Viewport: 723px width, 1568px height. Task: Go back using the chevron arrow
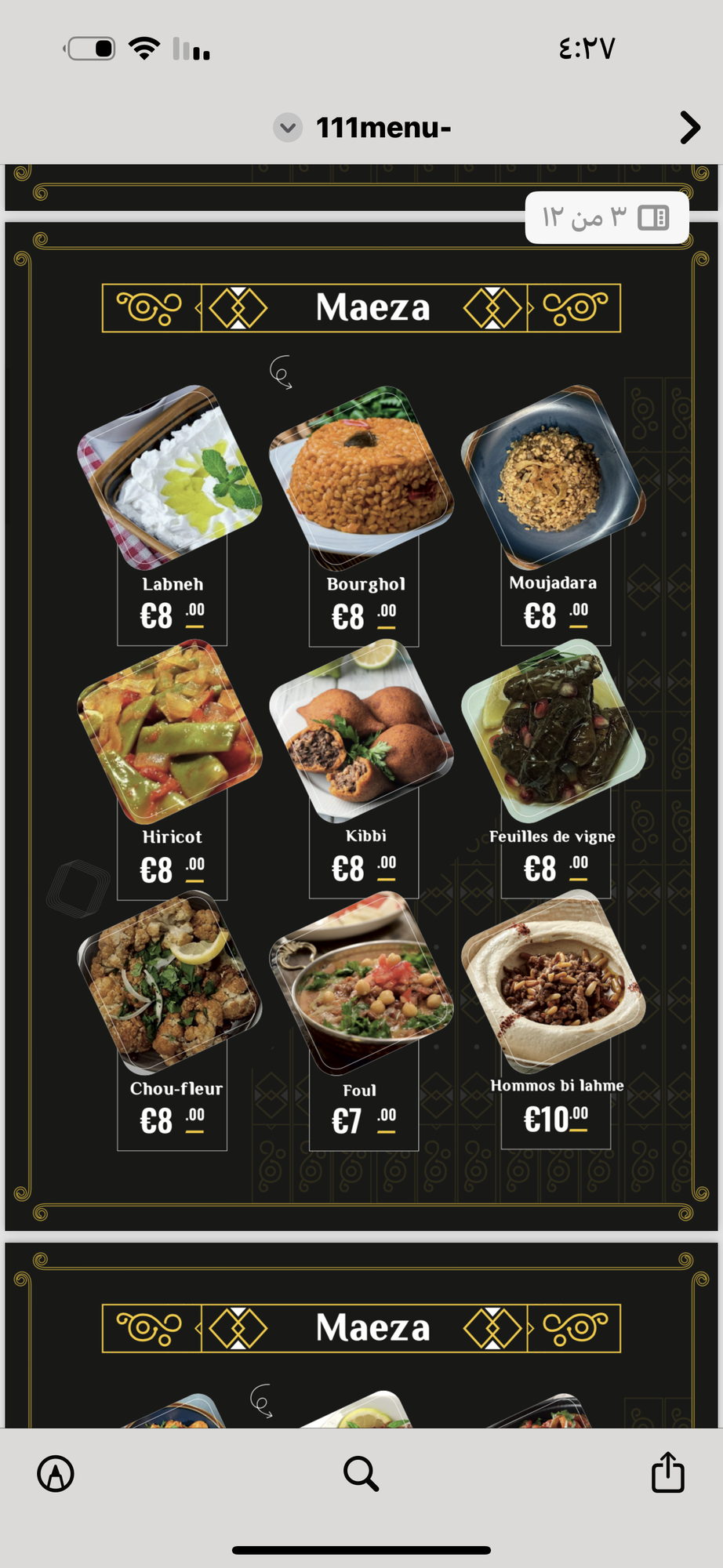coord(689,127)
